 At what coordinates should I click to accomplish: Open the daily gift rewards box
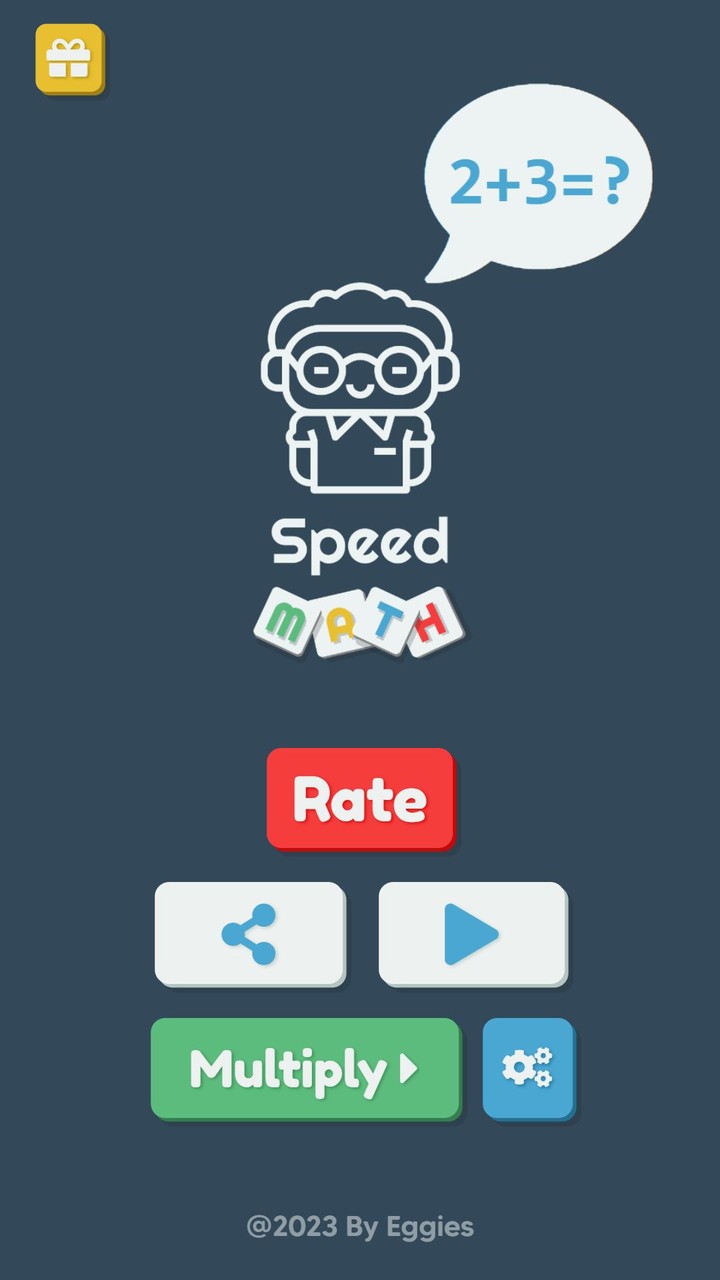click(x=69, y=60)
